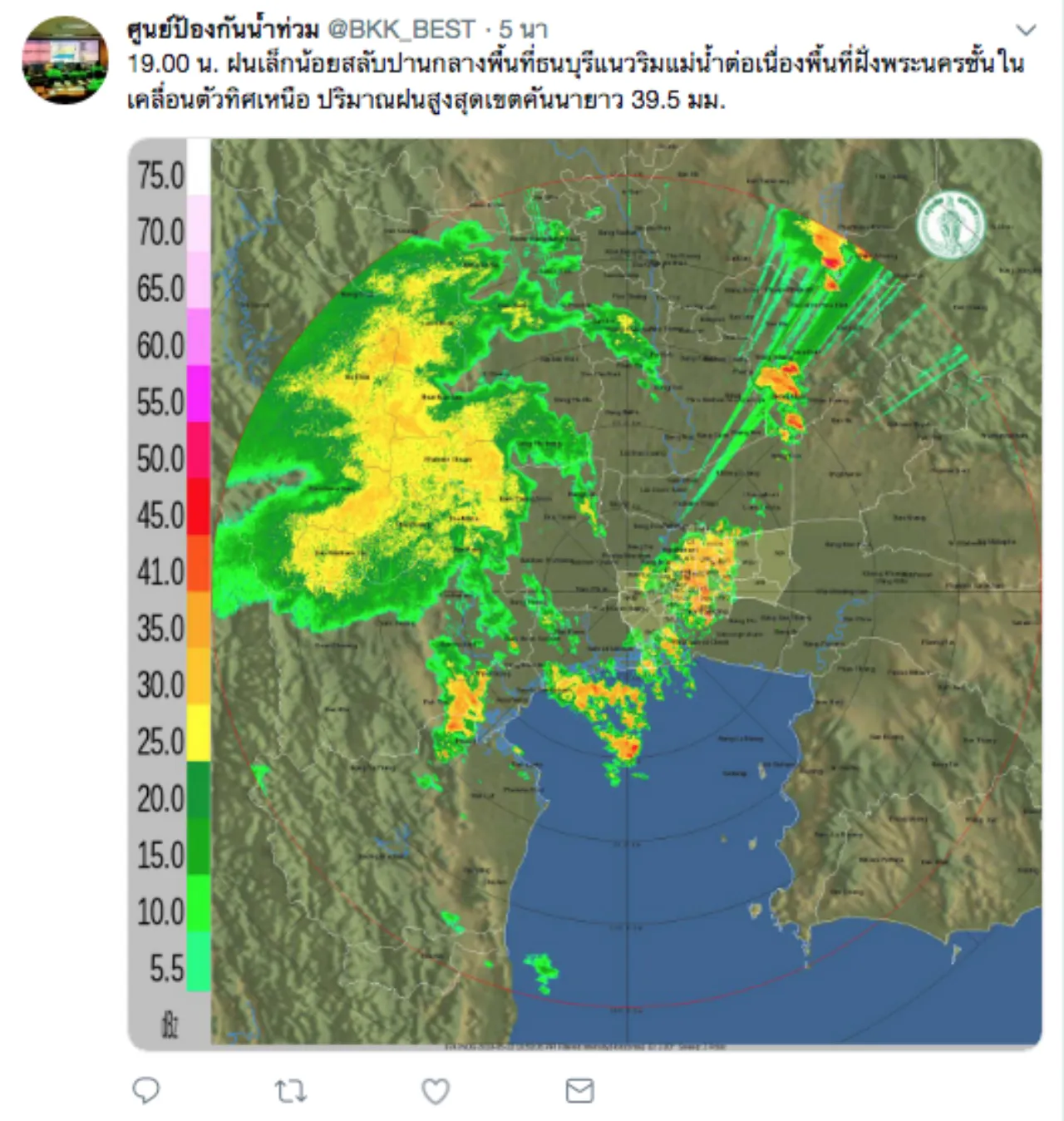The image size is (1064, 1121).
Task: Reply to the BKK_BEST tweet
Action: tap(146, 1090)
